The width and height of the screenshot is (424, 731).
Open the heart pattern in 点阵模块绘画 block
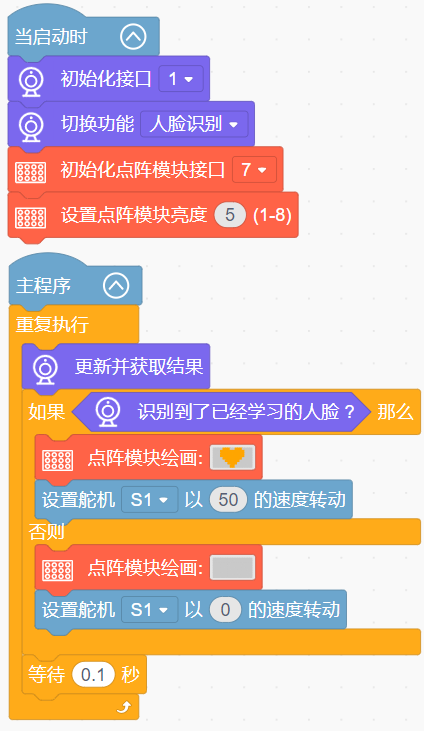pyautogui.click(x=232, y=457)
